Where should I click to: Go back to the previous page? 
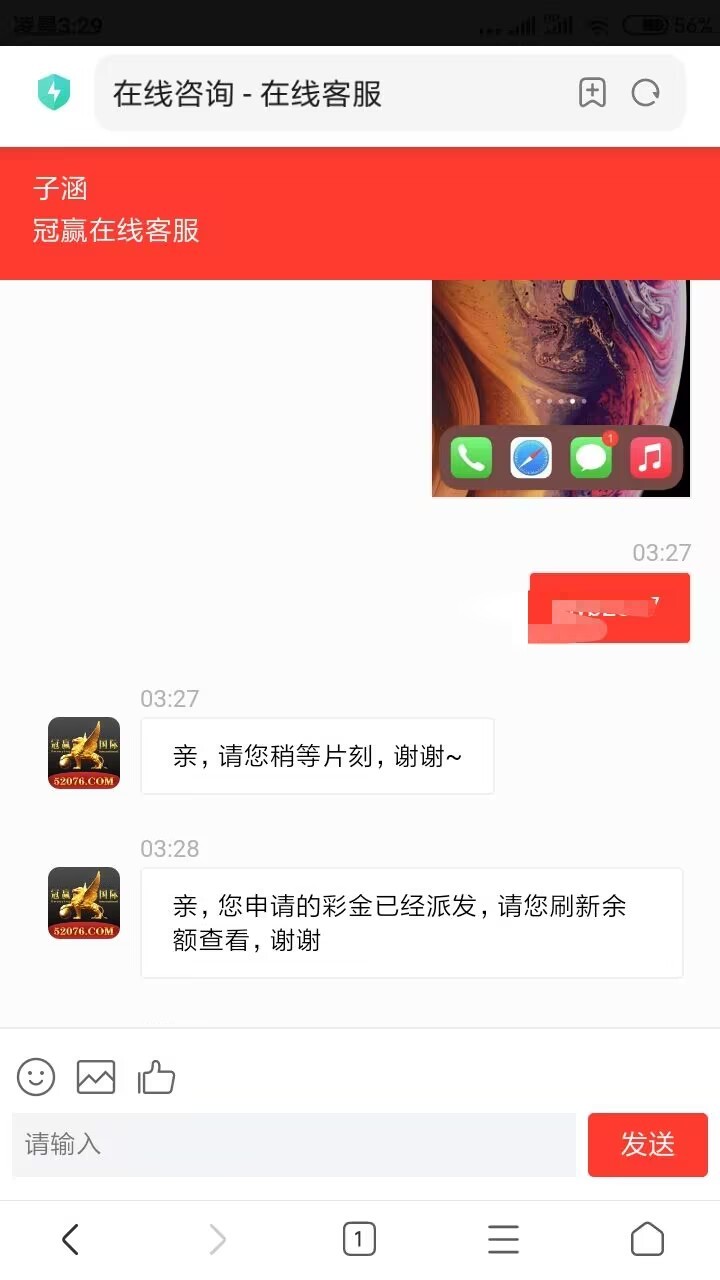70,1240
